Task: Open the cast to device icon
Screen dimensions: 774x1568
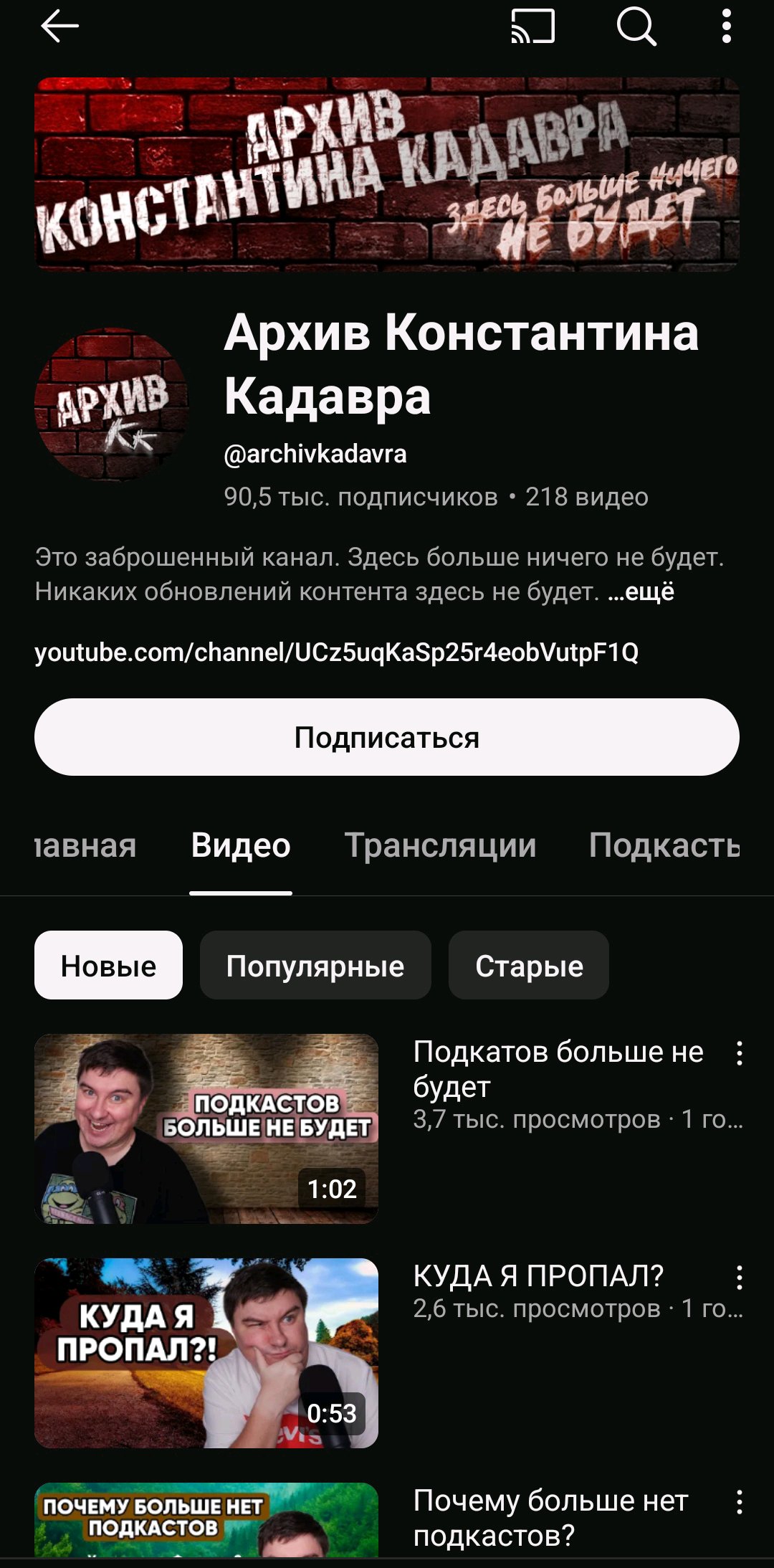Action: [532, 27]
